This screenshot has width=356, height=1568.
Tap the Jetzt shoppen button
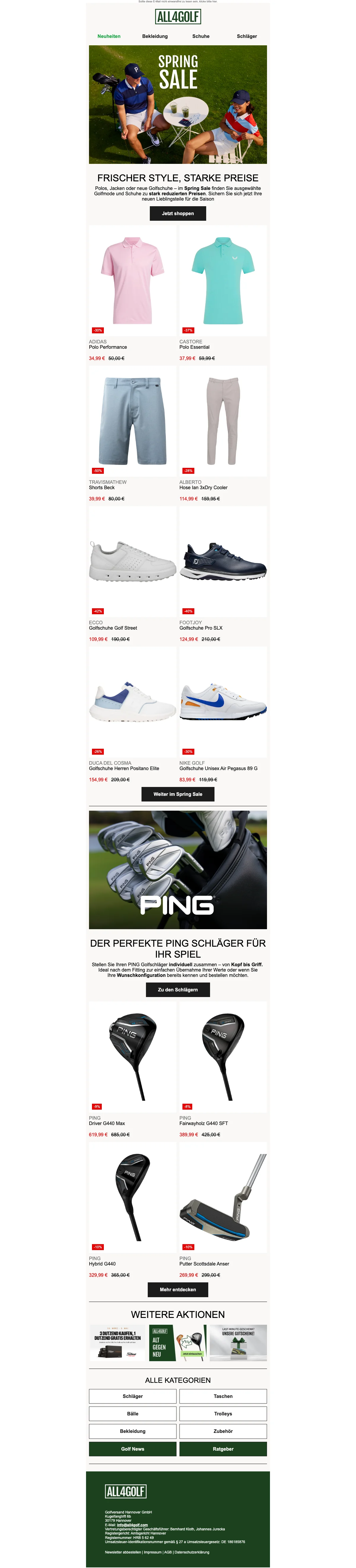pyautogui.click(x=178, y=214)
